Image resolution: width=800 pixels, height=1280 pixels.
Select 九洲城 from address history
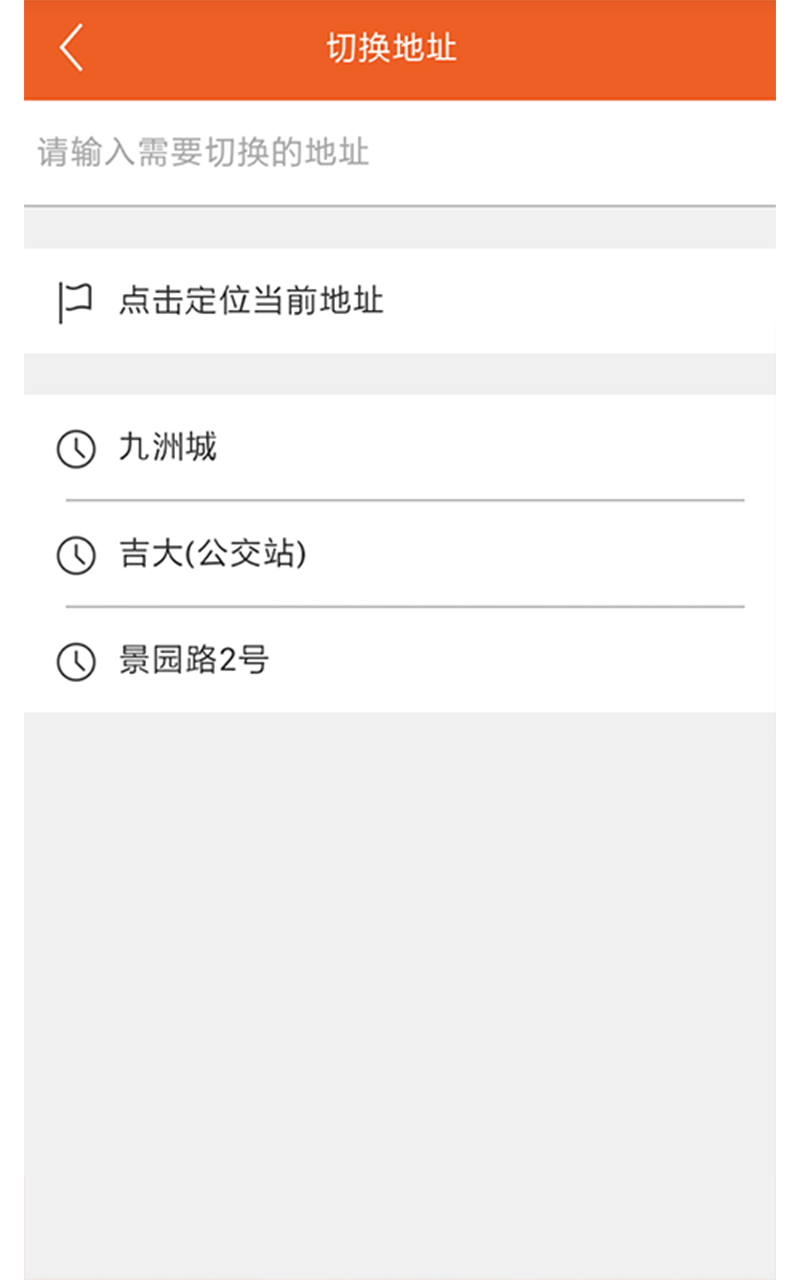[x=400, y=447]
